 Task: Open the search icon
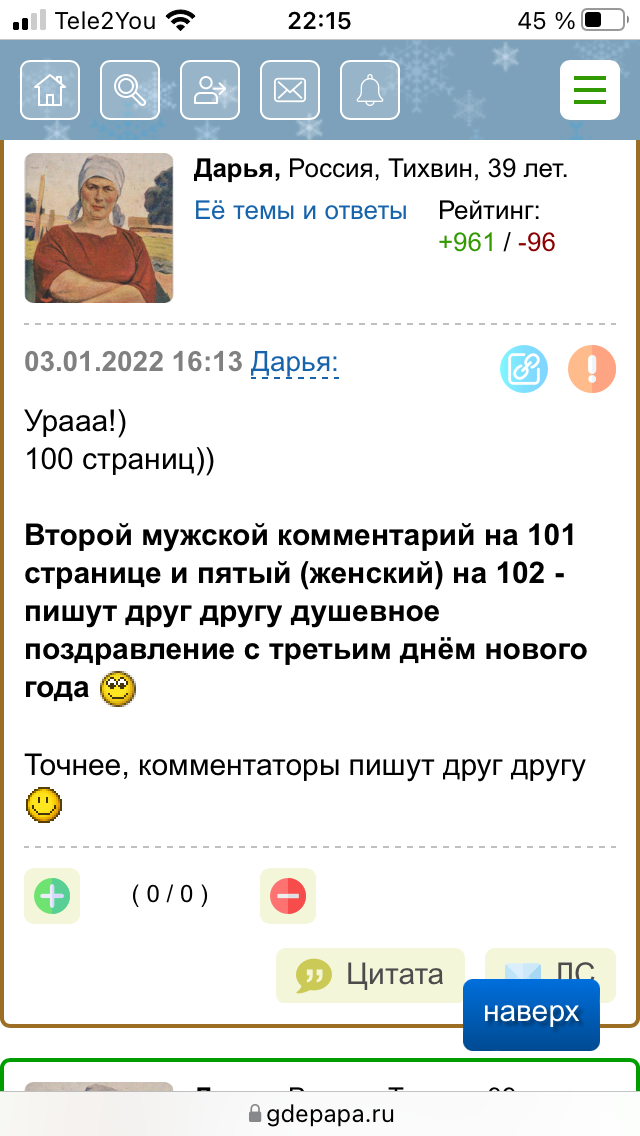(130, 90)
